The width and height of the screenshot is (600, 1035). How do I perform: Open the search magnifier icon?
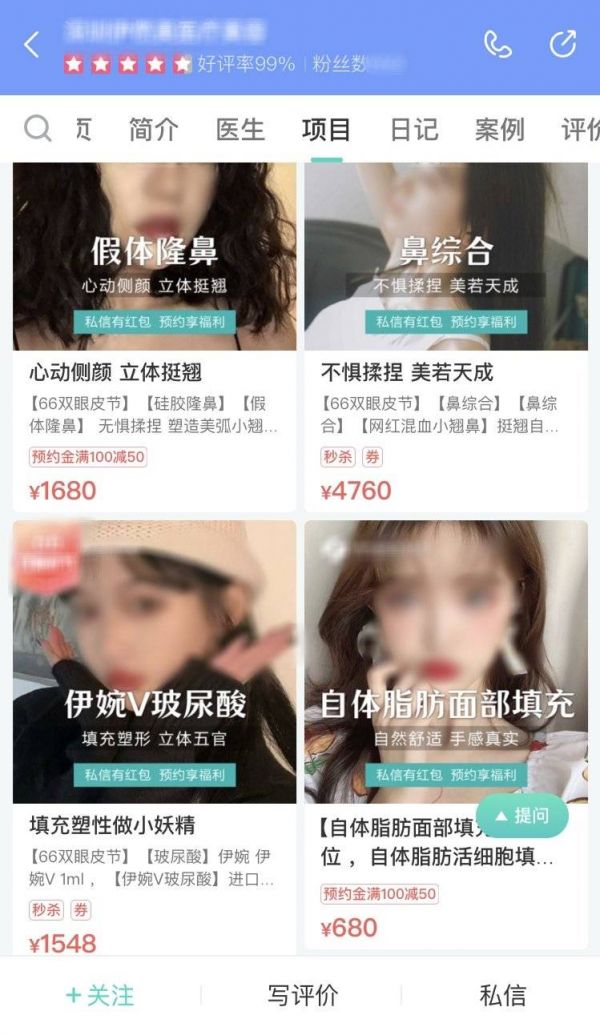pyautogui.click(x=37, y=129)
